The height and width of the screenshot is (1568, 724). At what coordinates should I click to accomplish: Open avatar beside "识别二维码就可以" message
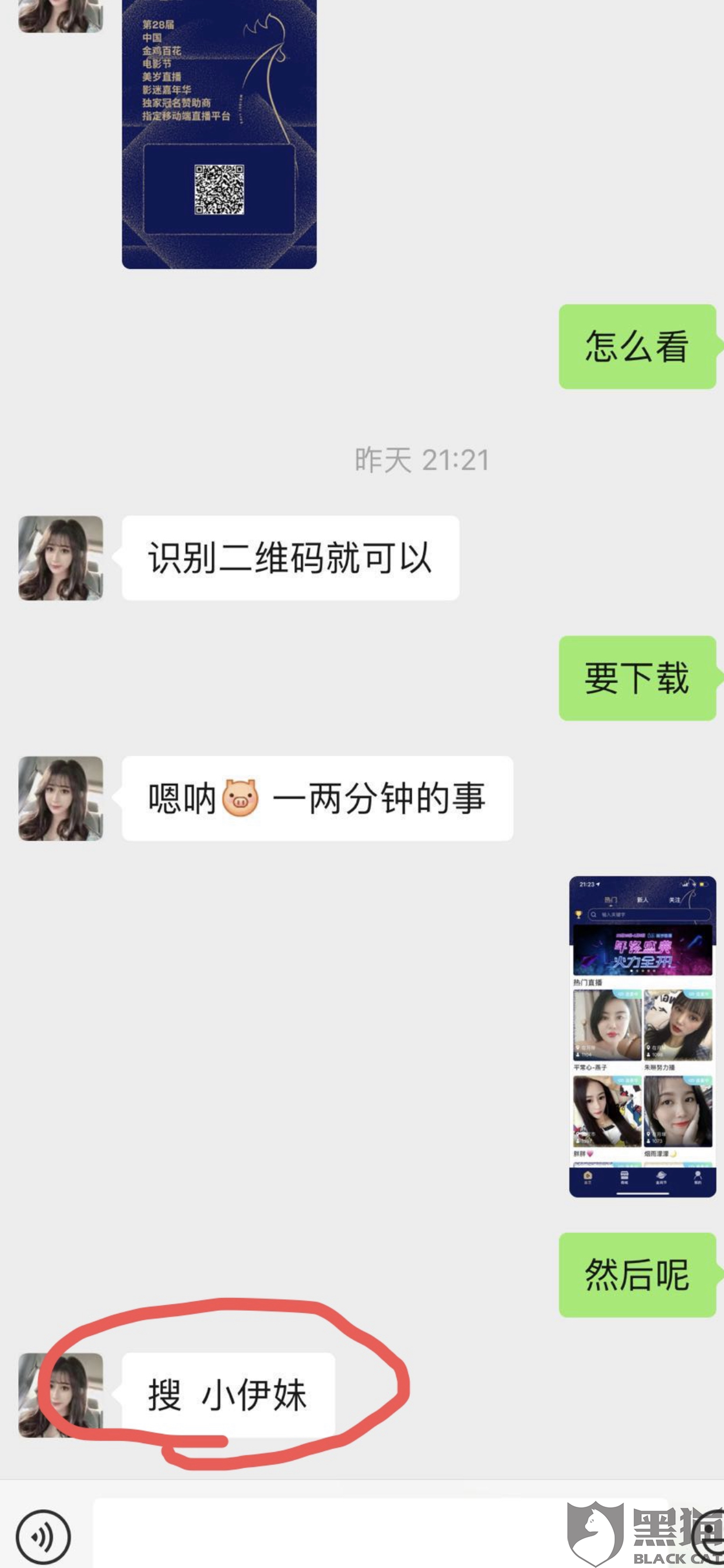pos(61,558)
